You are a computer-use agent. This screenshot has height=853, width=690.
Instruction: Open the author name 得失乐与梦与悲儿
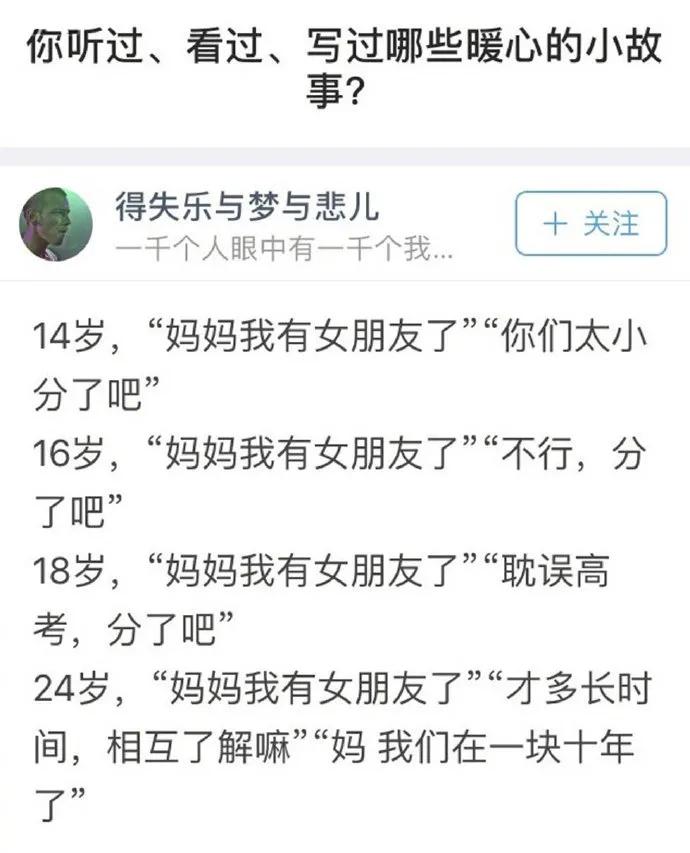pyautogui.click(x=247, y=206)
